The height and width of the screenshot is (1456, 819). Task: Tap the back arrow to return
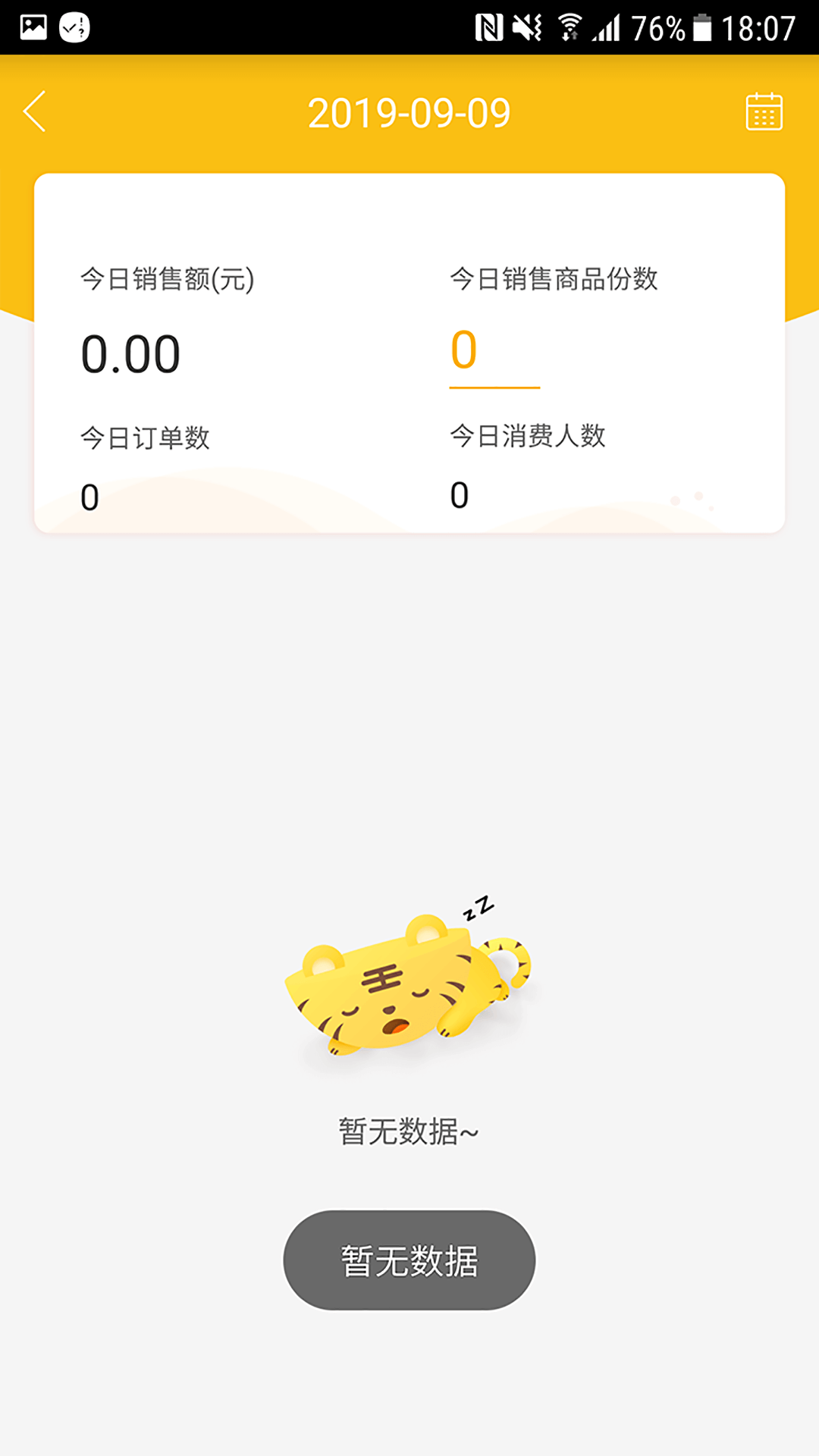[33, 111]
